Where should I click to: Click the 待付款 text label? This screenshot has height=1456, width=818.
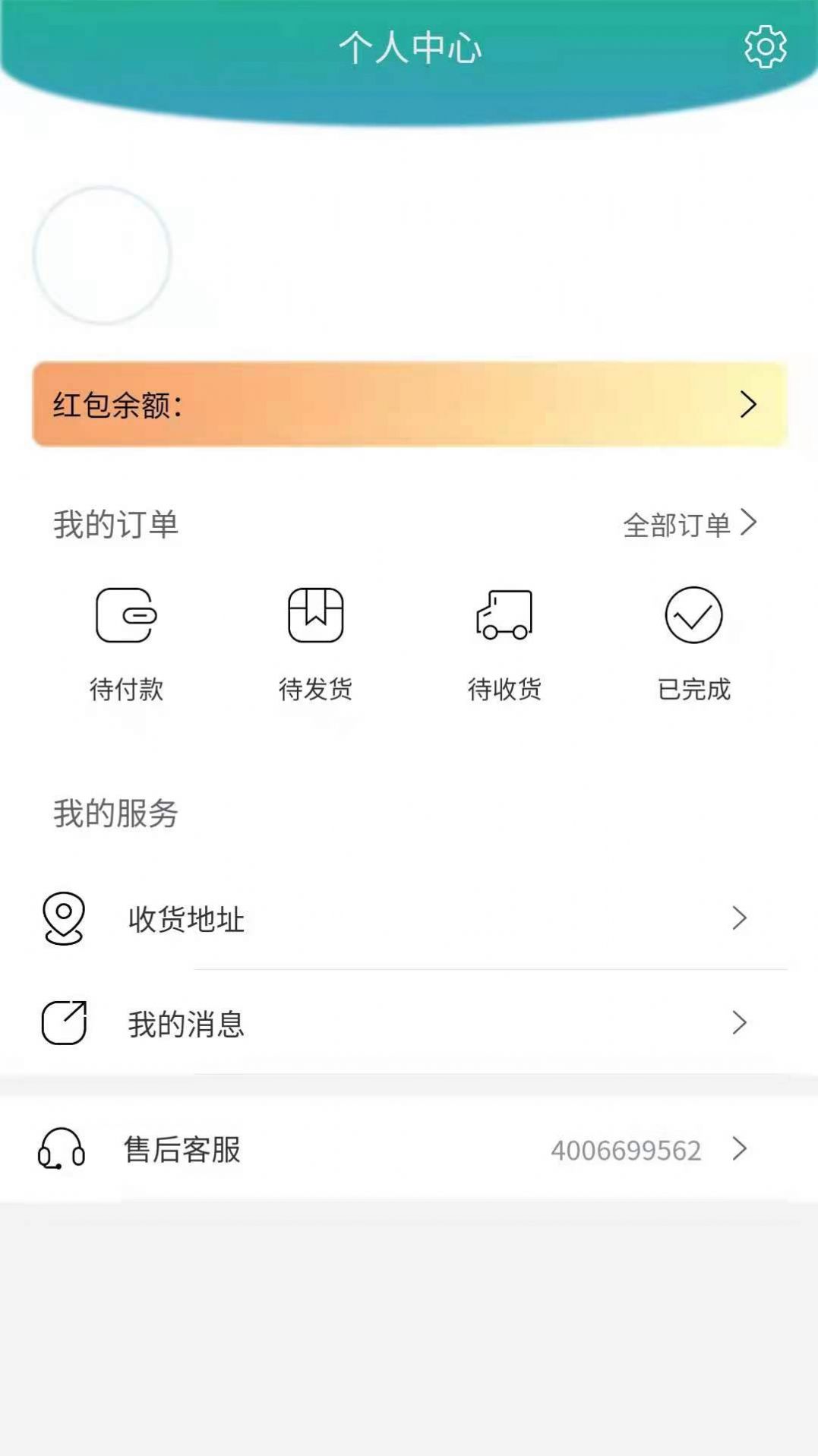(126, 690)
